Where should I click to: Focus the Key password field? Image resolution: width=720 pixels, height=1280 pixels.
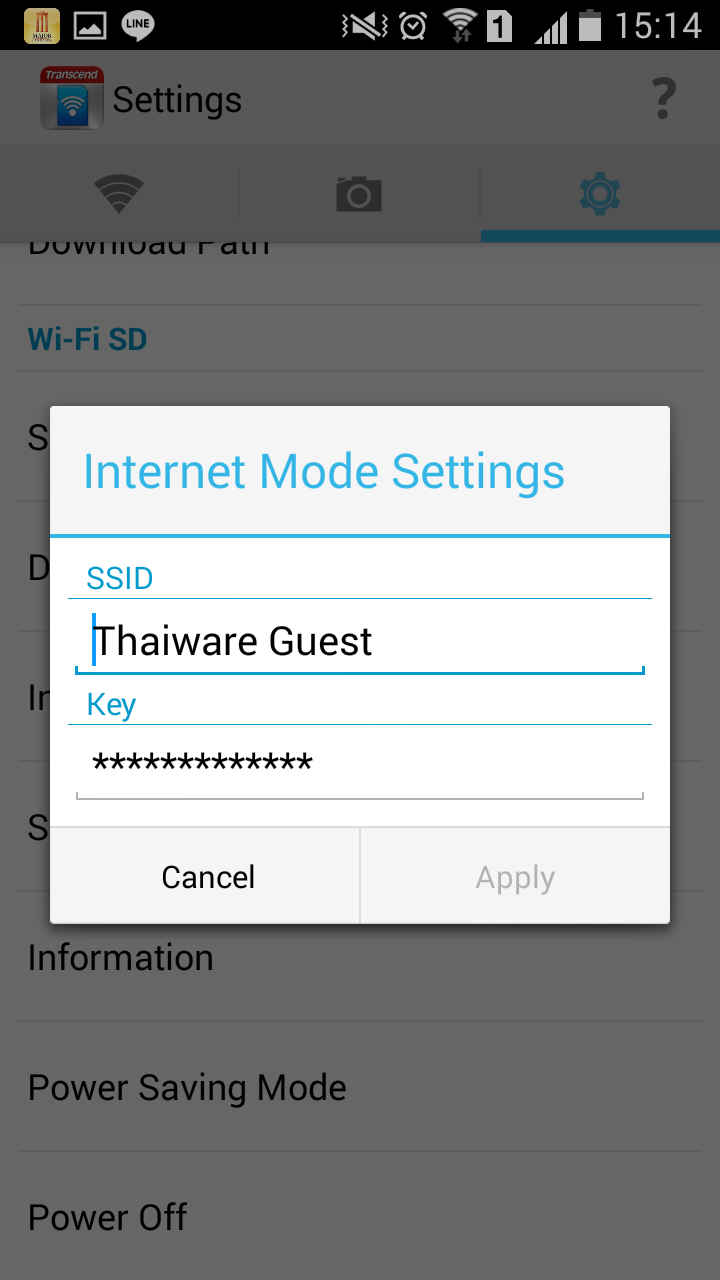coord(360,765)
